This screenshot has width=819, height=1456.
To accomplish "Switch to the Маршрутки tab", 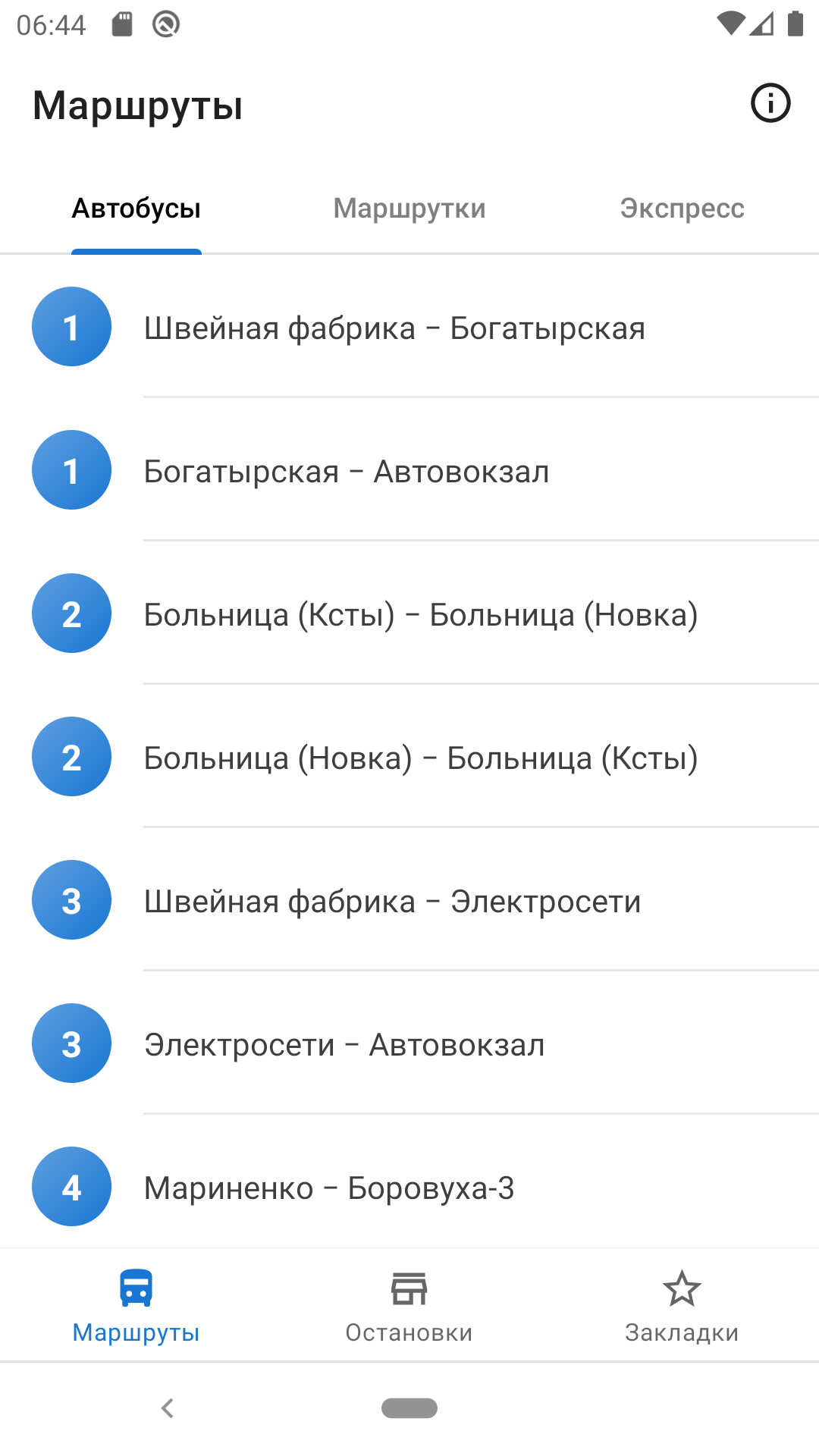I will click(x=409, y=207).
